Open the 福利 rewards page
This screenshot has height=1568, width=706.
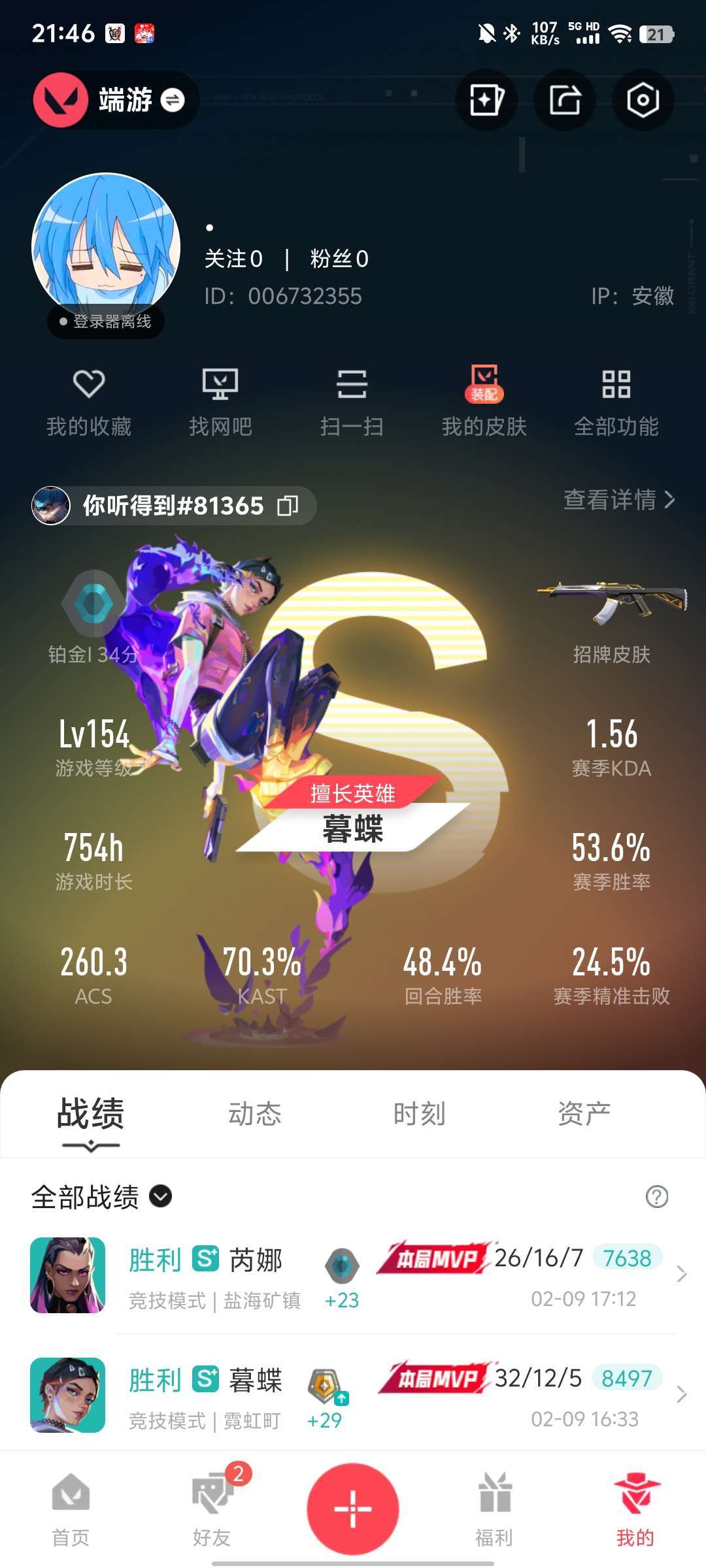494,1511
